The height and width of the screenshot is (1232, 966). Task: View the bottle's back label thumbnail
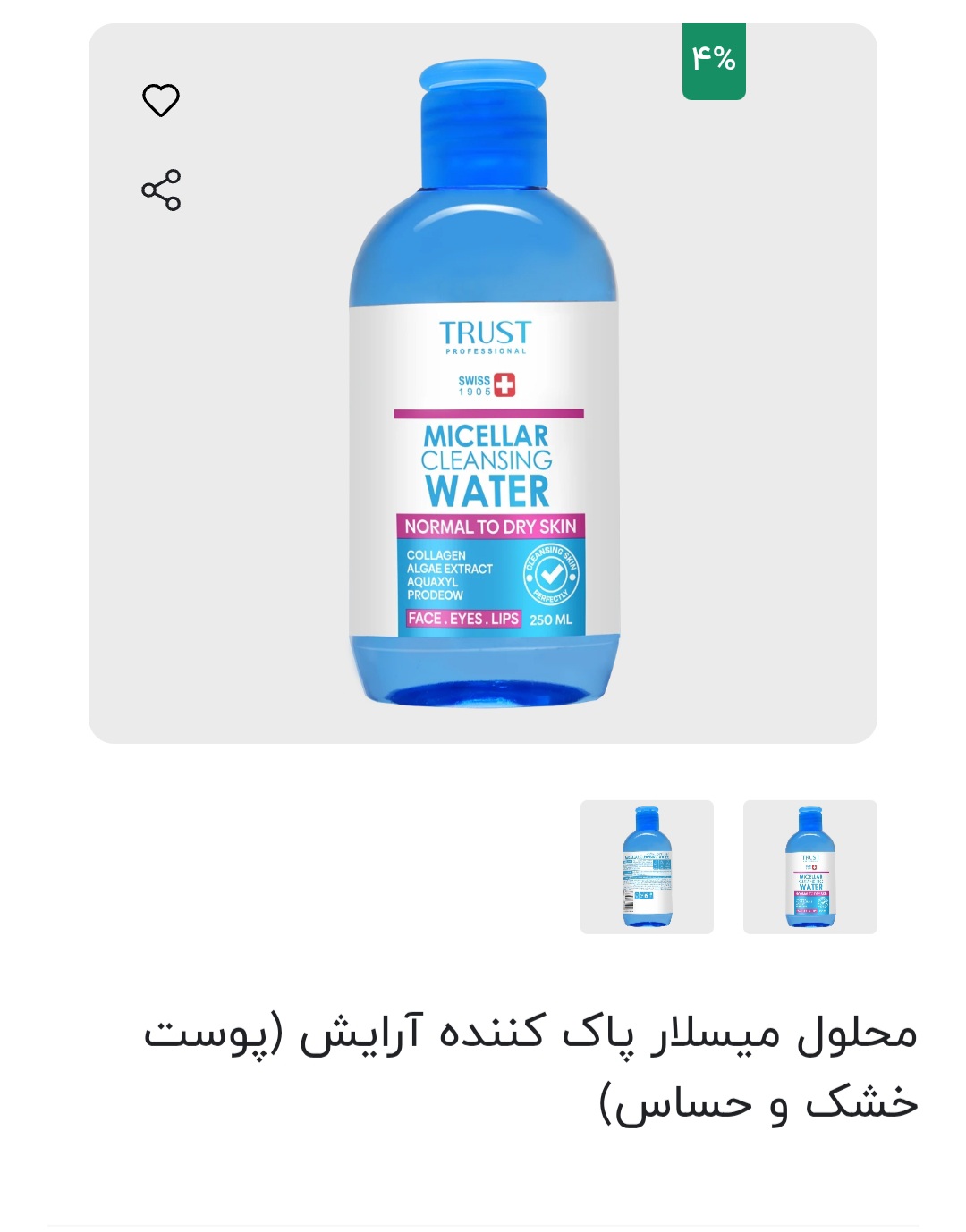coord(647,866)
